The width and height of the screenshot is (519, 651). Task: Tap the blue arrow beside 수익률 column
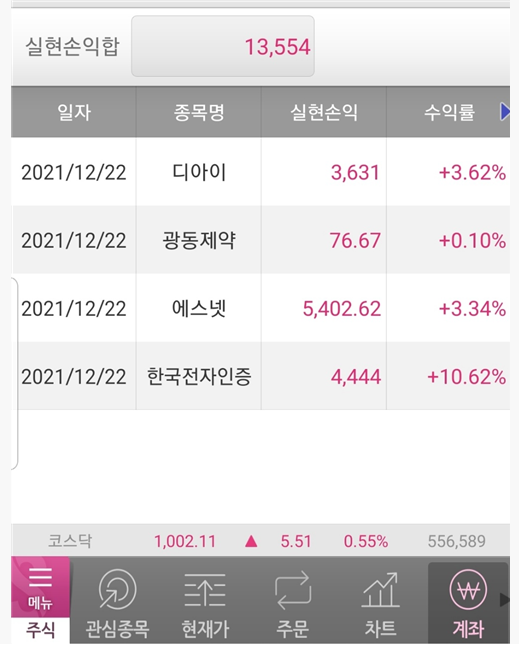click(x=504, y=112)
